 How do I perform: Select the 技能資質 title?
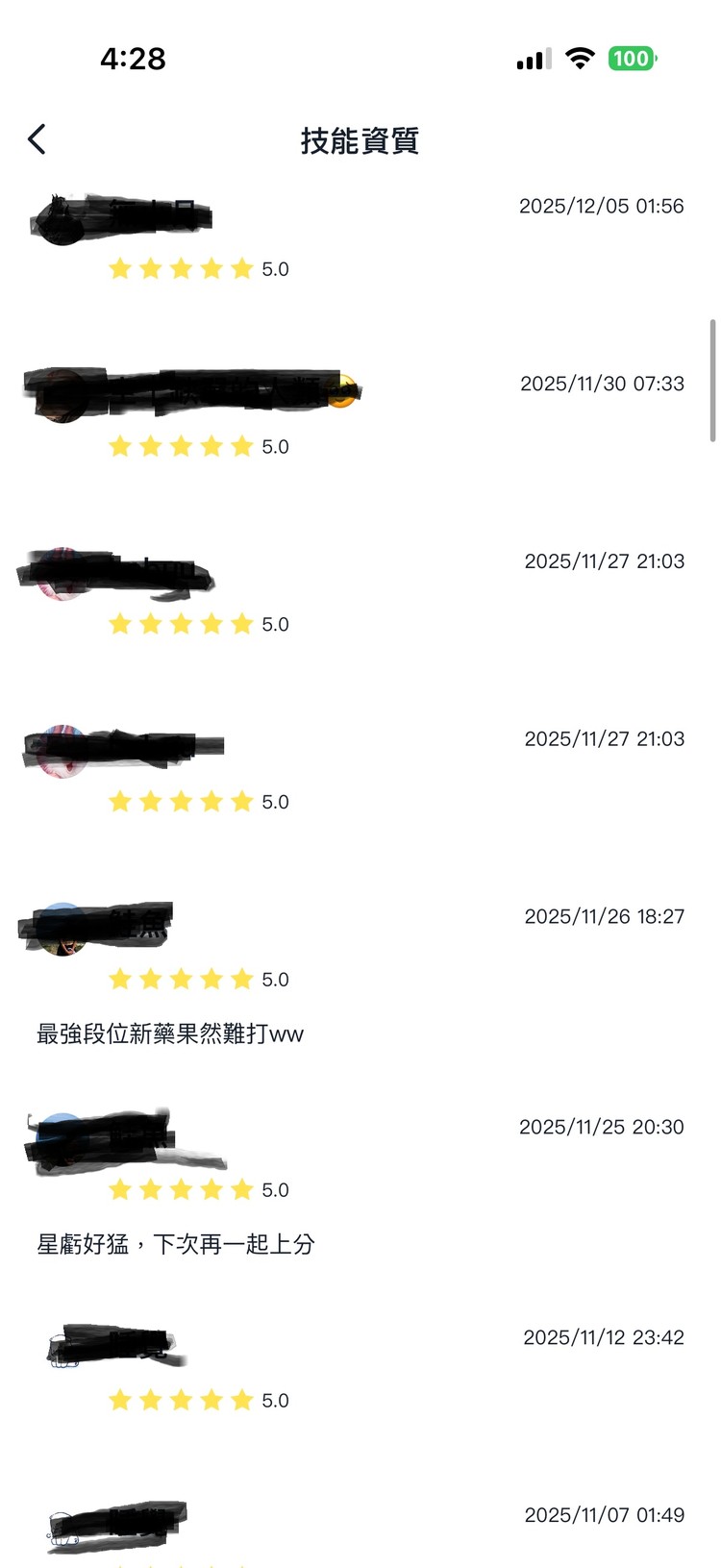pos(360,140)
